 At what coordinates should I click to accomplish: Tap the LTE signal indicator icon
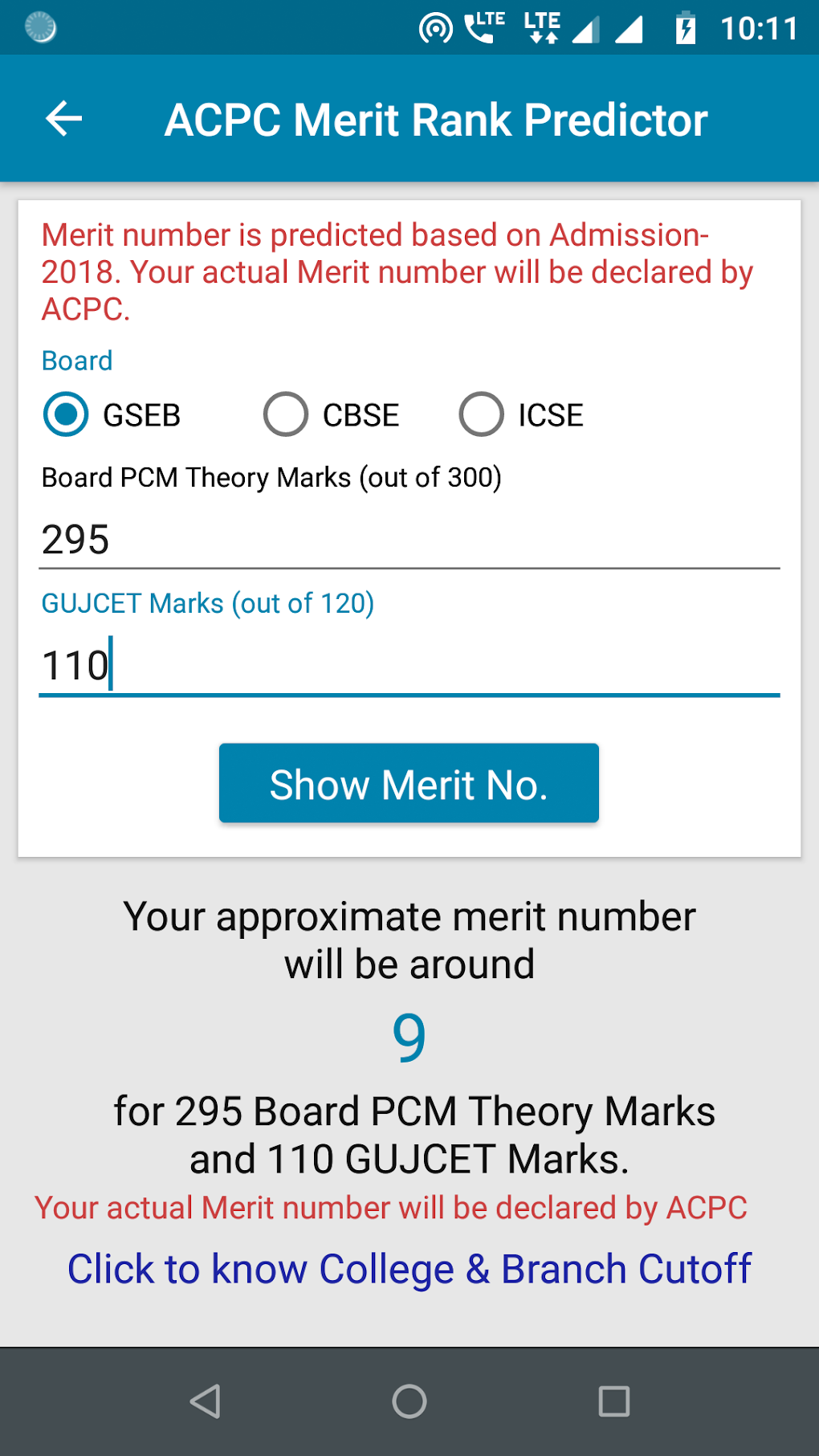click(540, 28)
